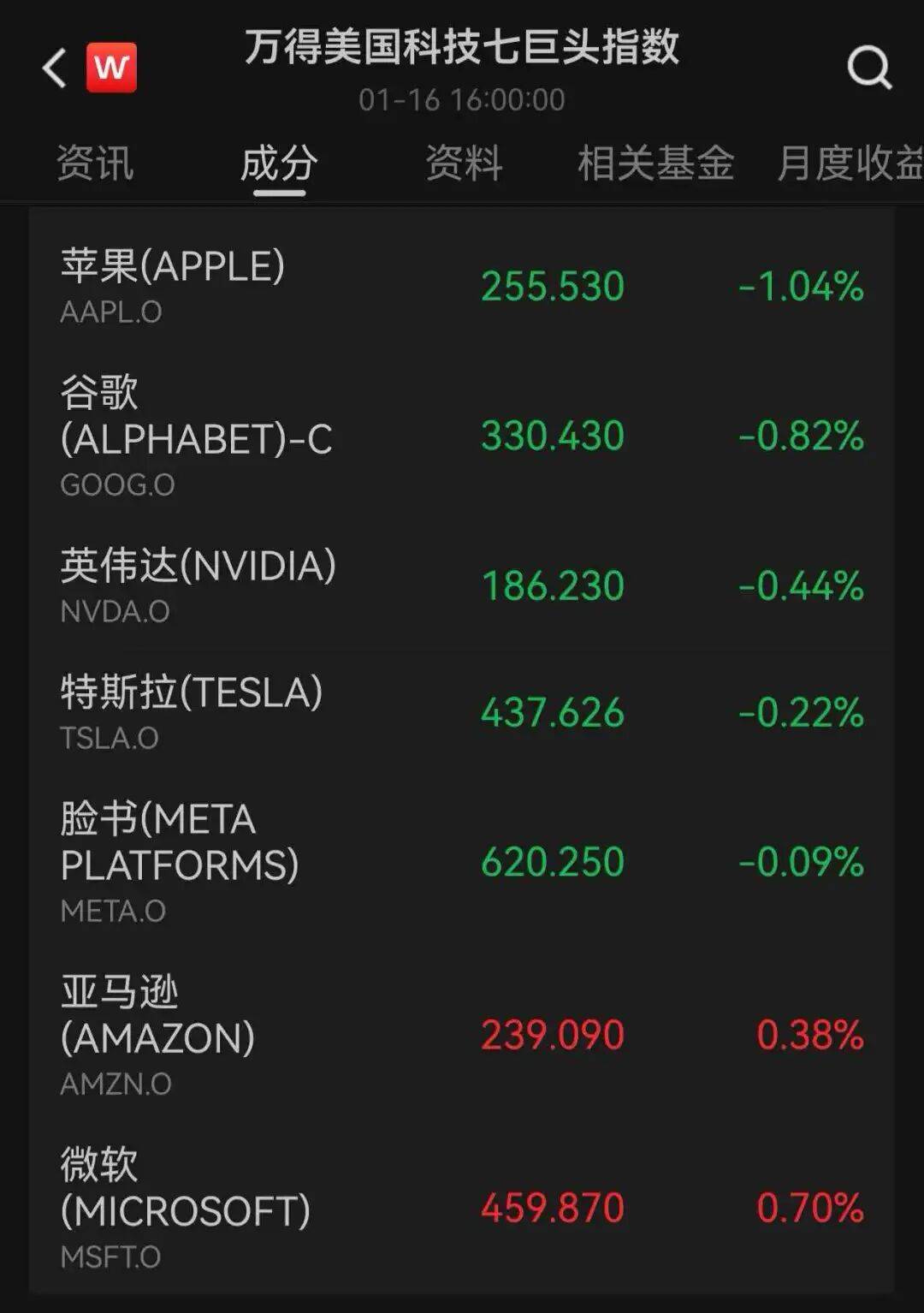Select the 成分 tab
Image resolution: width=924 pixels, height=1313 pixels.
tap(279, 163)
